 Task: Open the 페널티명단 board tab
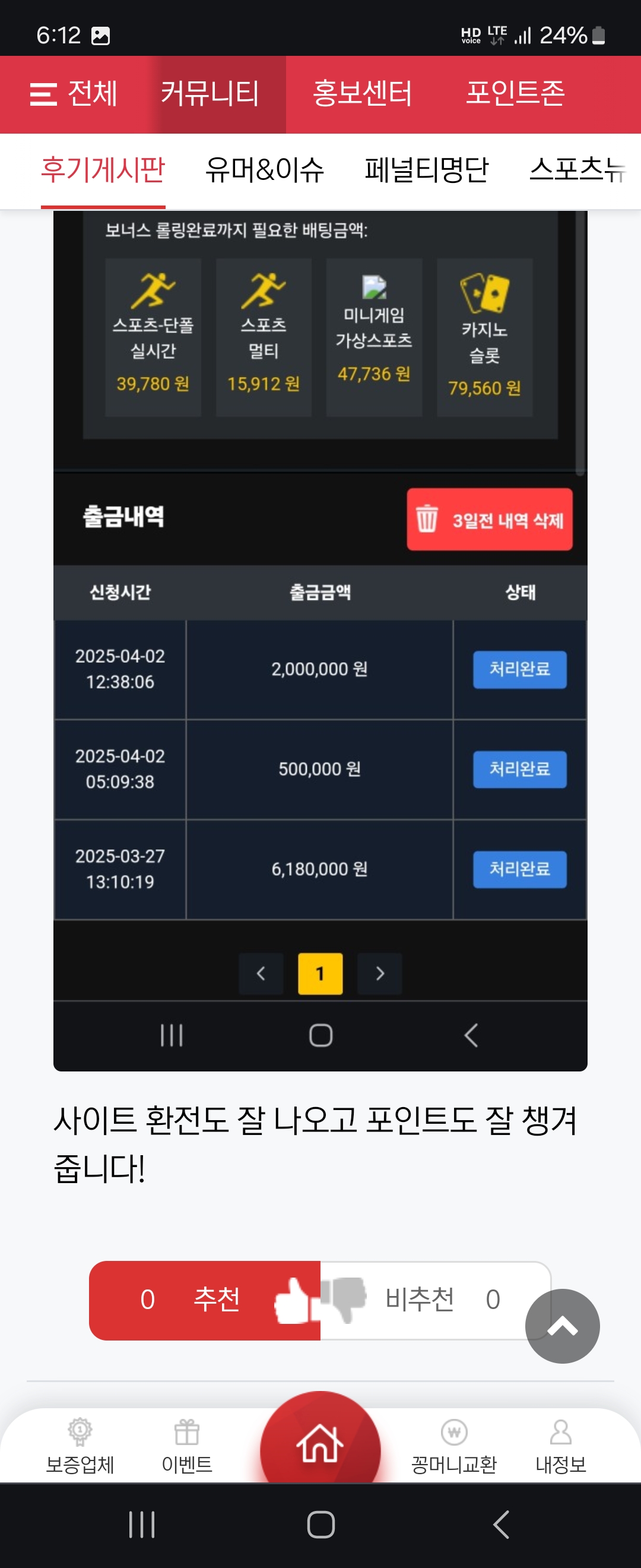pos(426,170)
